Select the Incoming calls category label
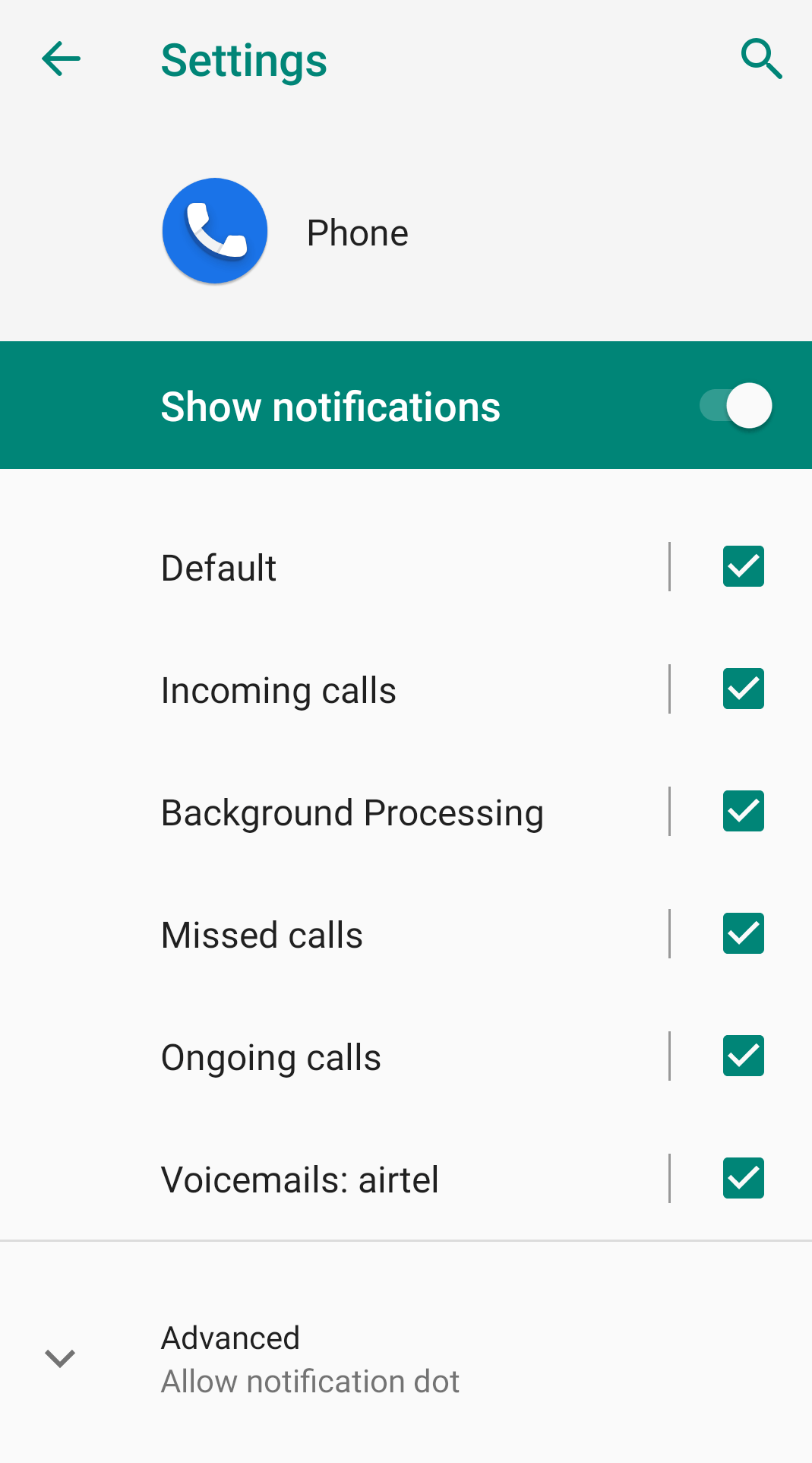812x1463 pixels. 278,689
